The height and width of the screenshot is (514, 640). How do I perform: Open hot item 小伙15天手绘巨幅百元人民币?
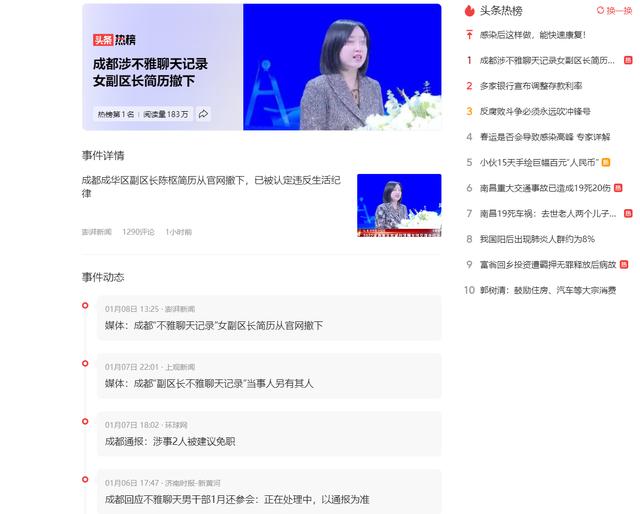coord(538,162)
